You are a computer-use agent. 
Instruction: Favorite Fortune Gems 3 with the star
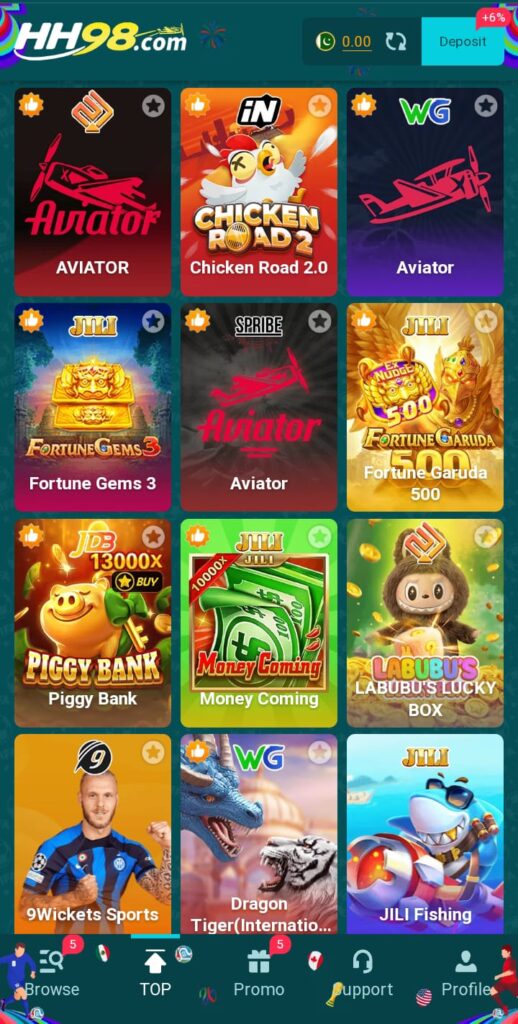pyautogui.click(x=153, y=321)
